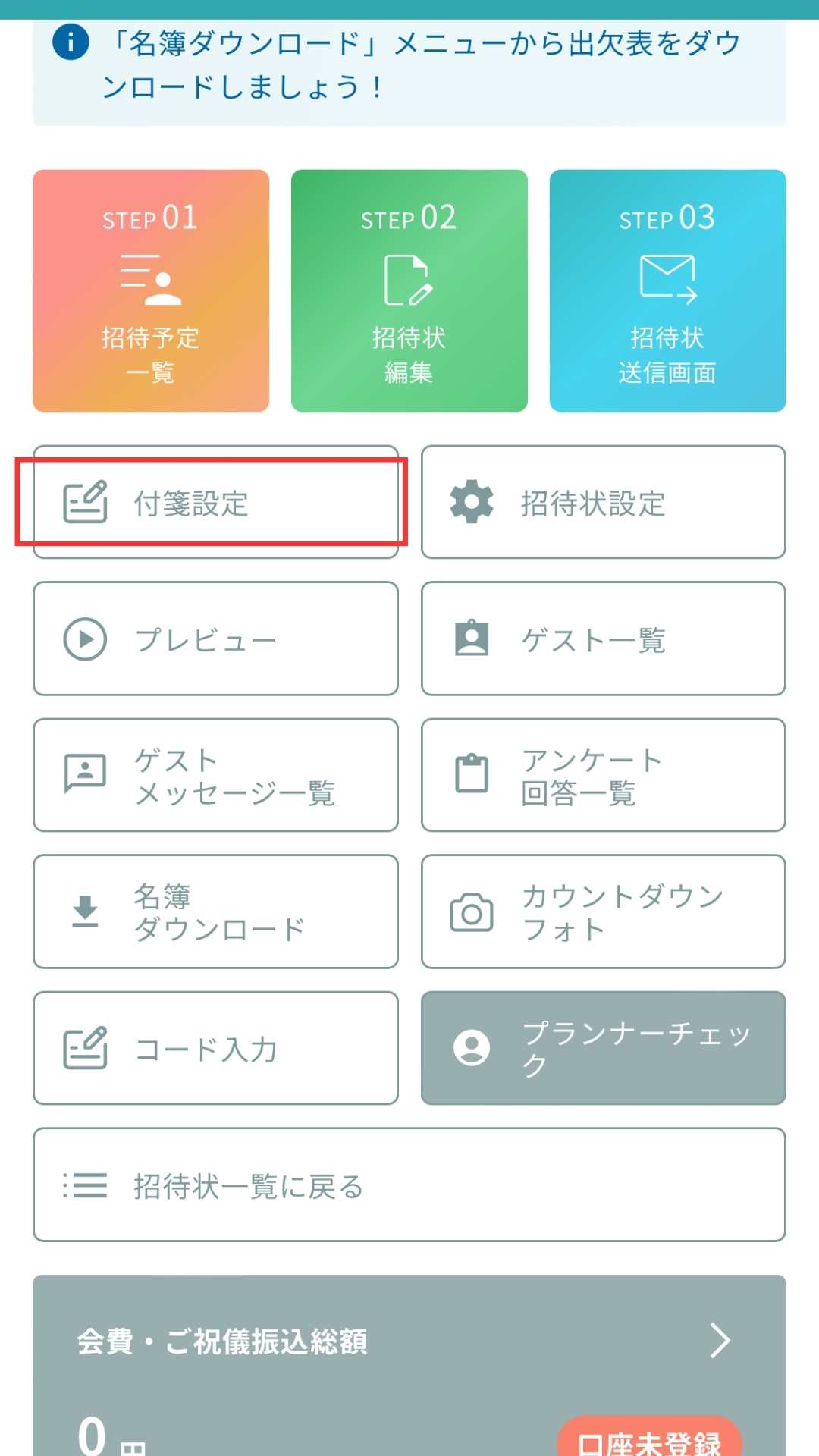
Task: Open カウントダウンフォト
Action: [x=603, y=912]
